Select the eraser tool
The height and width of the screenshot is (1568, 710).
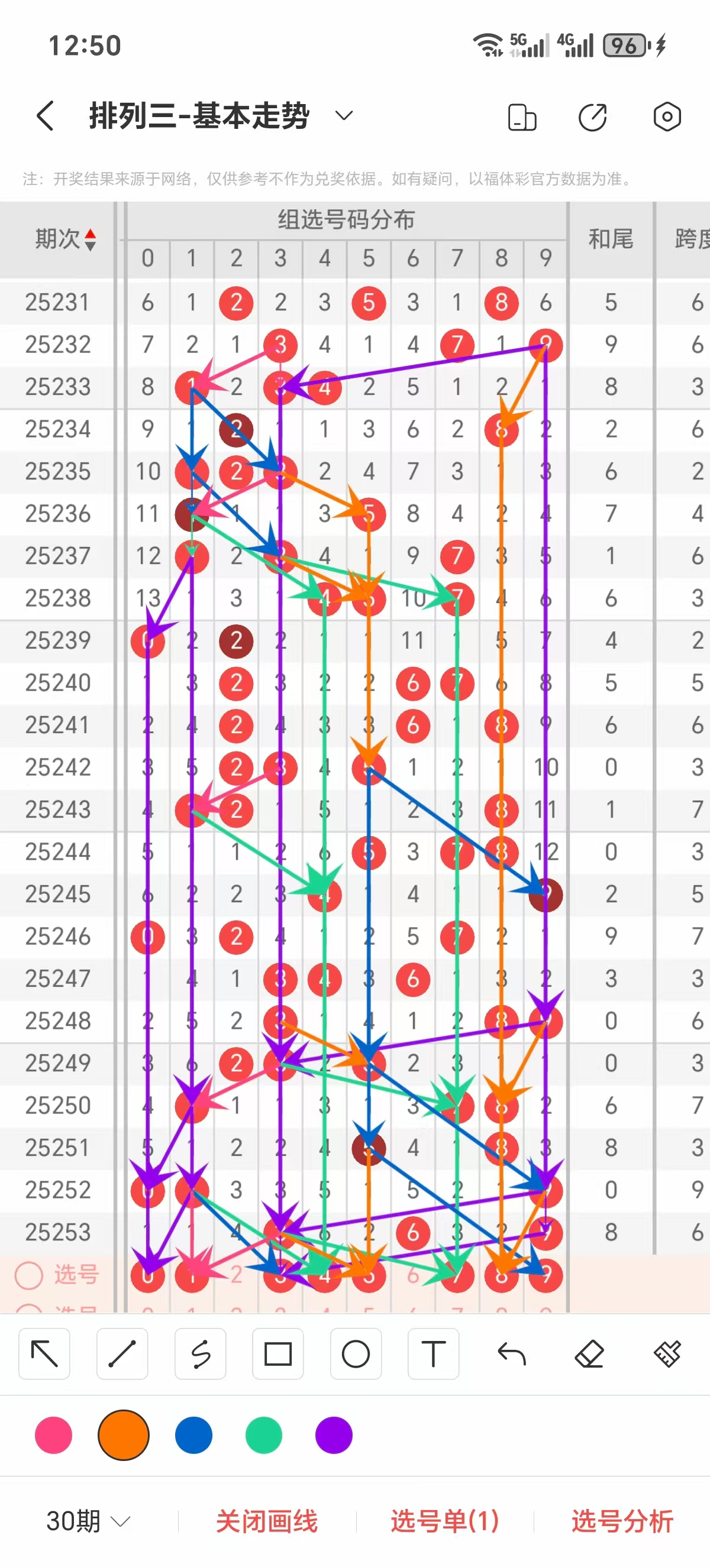pos(589,1355)
